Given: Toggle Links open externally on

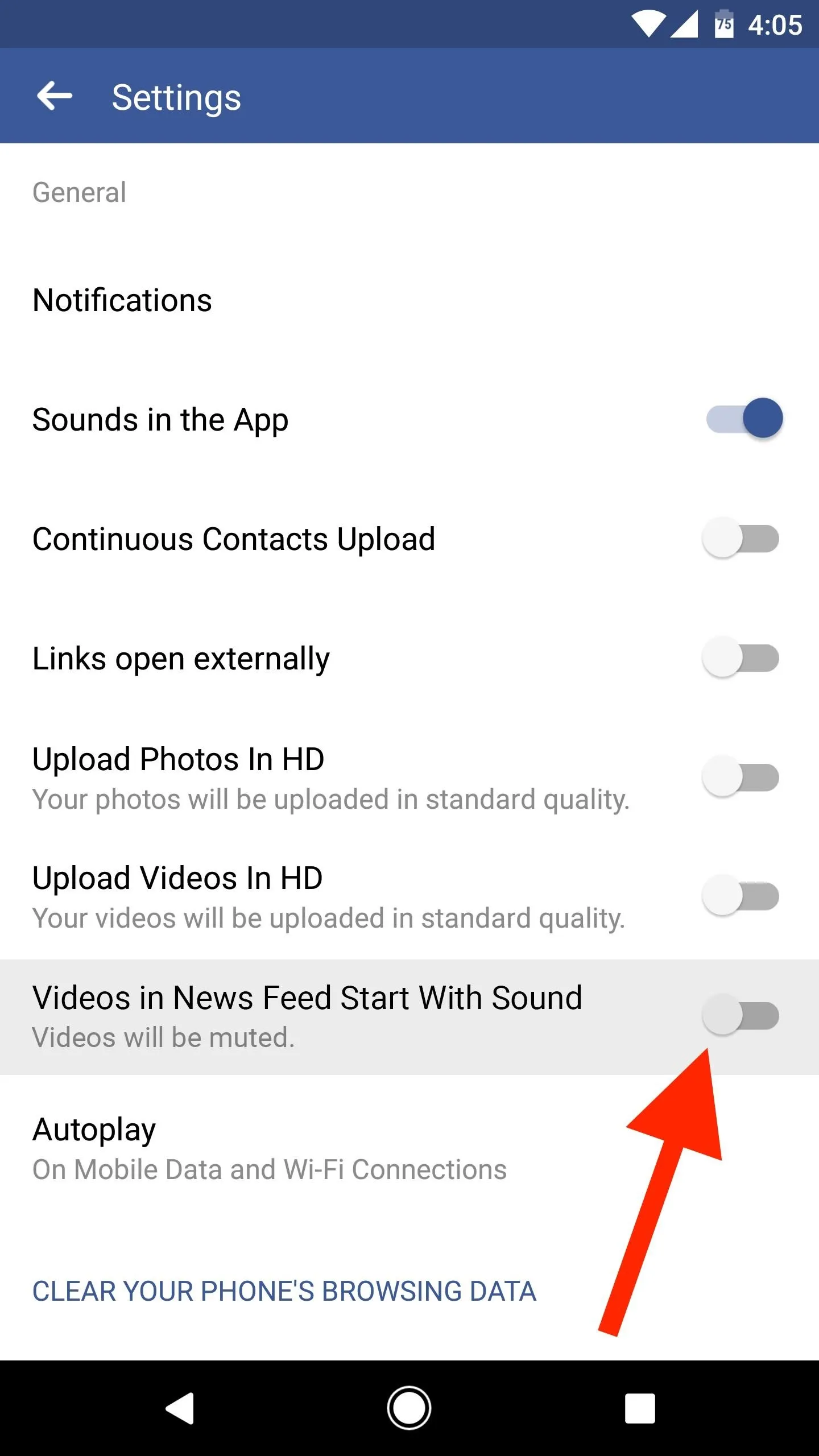Looking at the screenshot, I should (741, 657).
